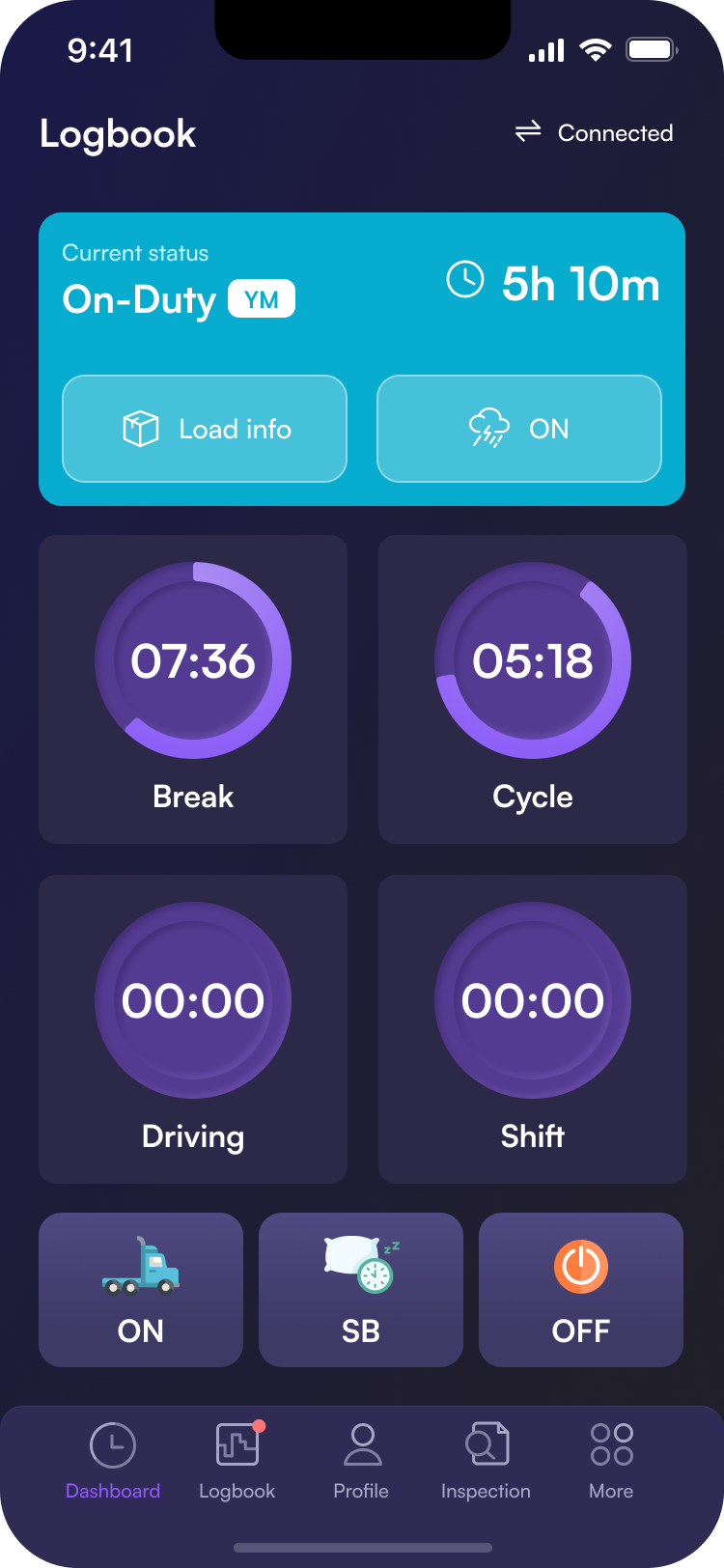Screen dimensions: 724x1568
Task: Go to the Dashboard tab
Action: point(113,1462)
